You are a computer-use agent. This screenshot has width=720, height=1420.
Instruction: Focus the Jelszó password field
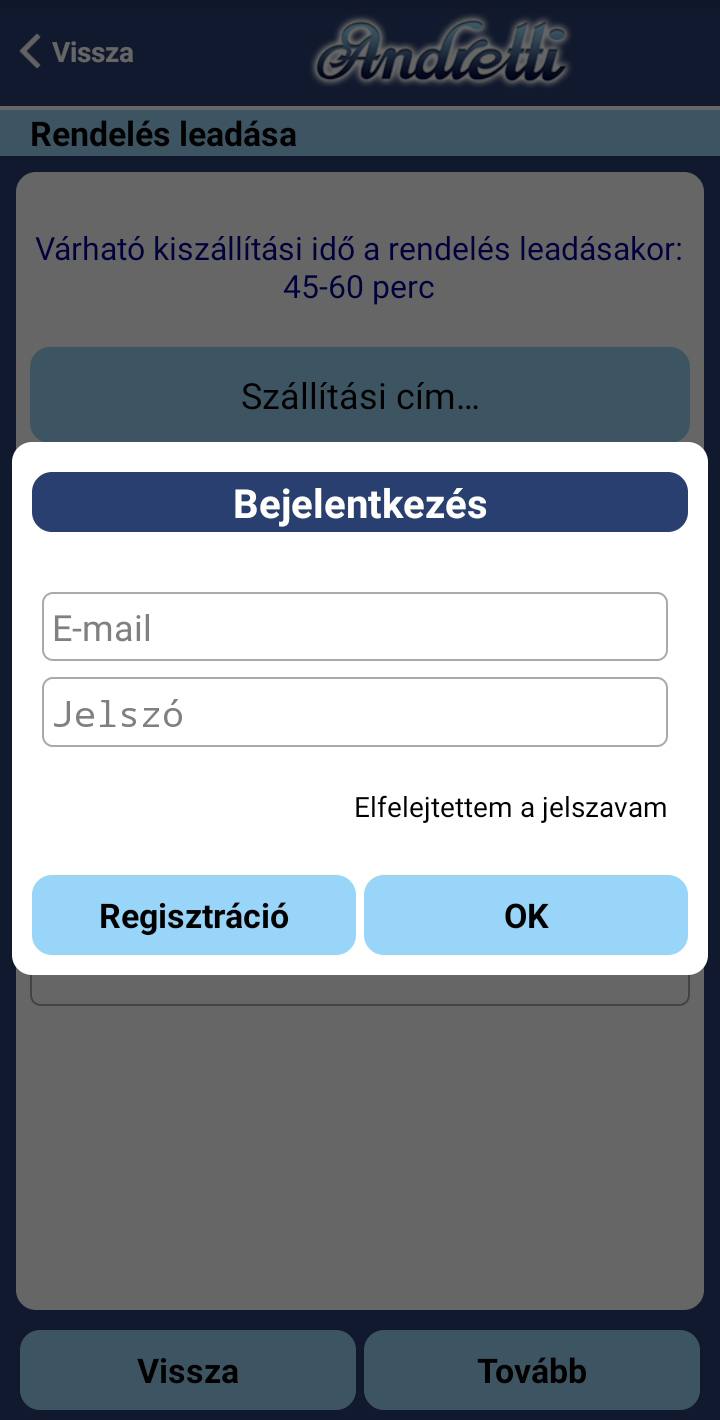point(354,712)
